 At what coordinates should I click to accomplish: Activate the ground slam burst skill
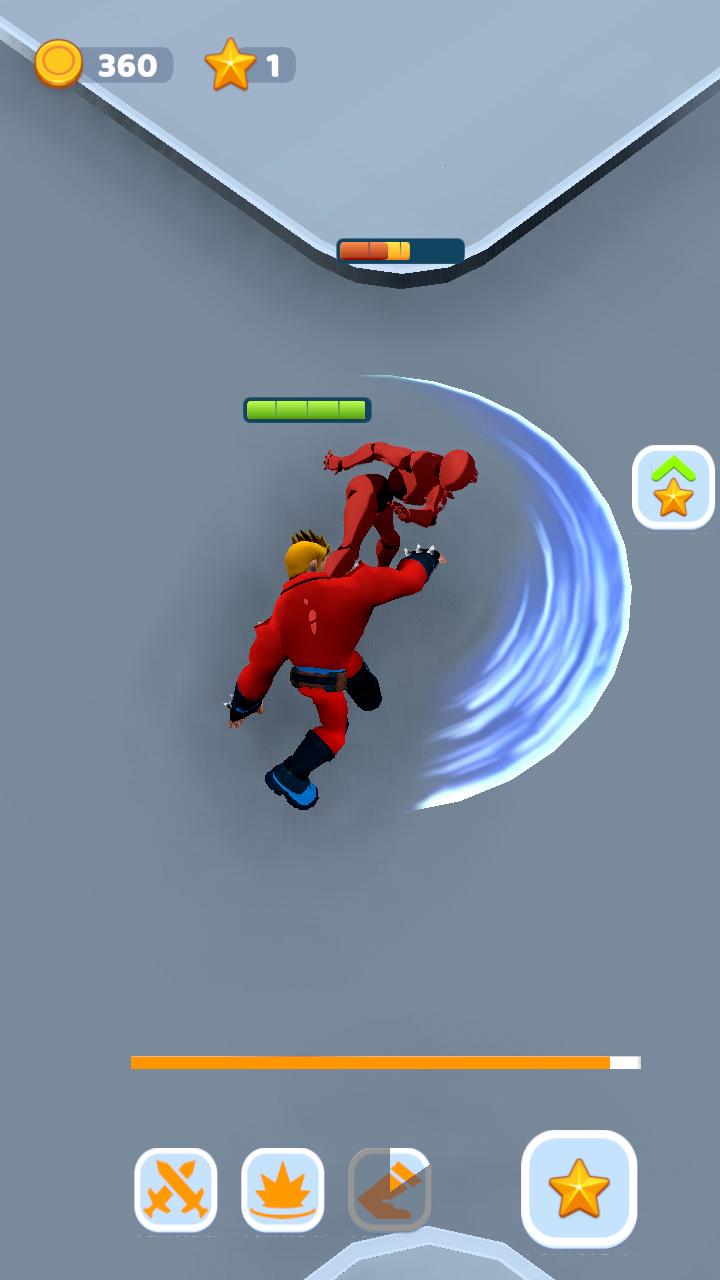(x=283, y=1190)
